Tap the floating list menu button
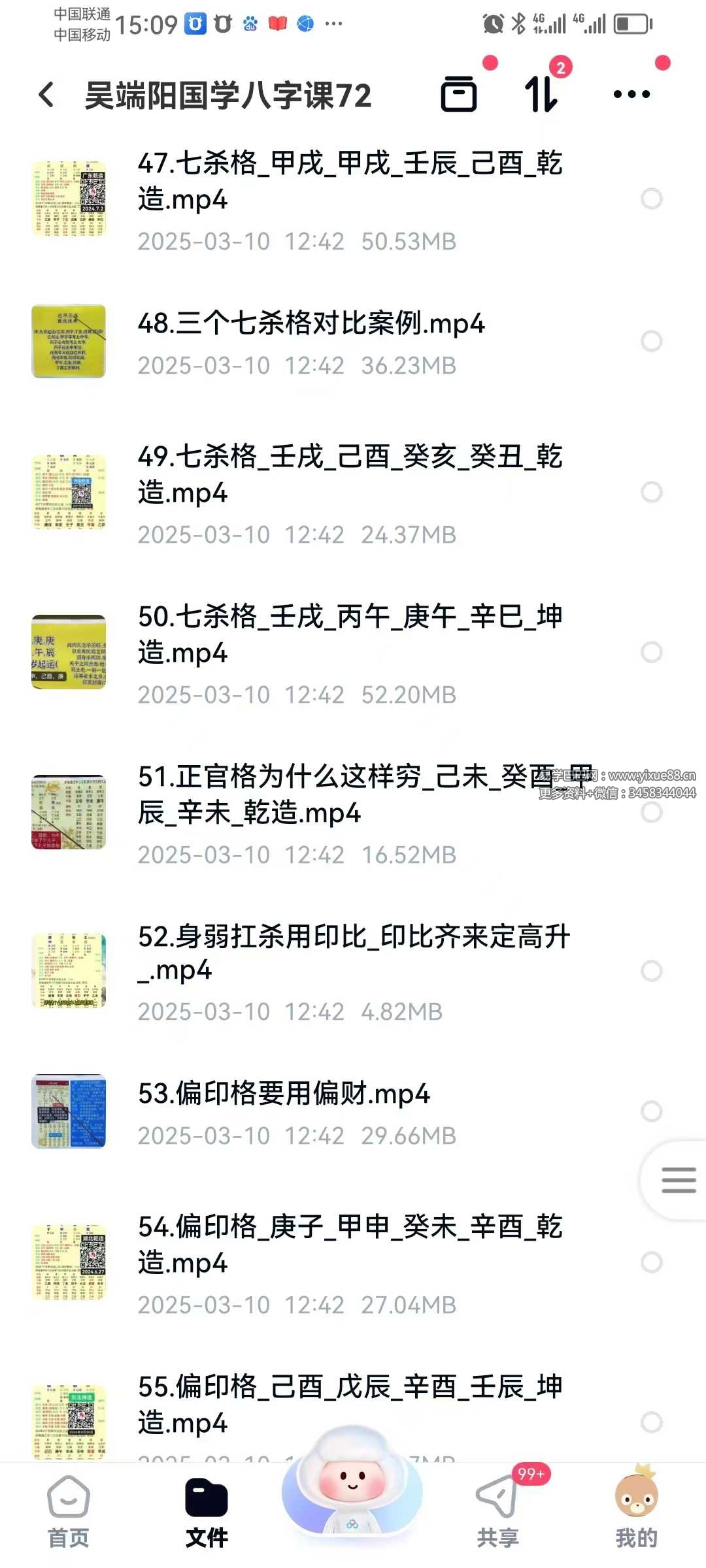The width and height of the screenshot is (706, 1568). coord(678,1180)
